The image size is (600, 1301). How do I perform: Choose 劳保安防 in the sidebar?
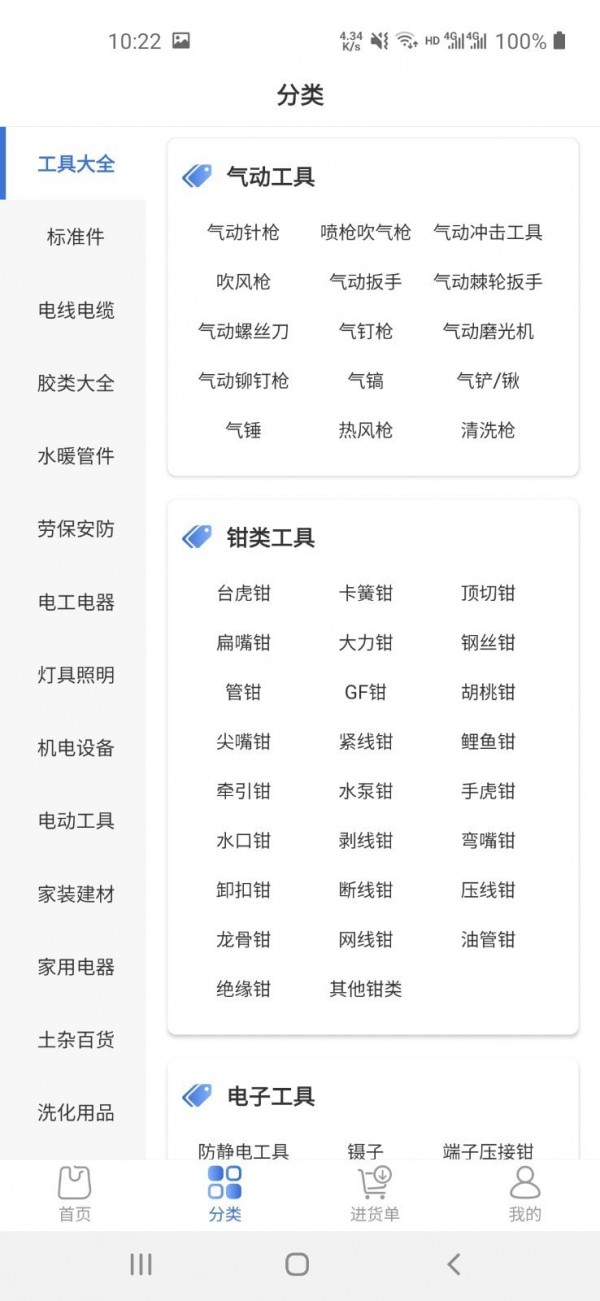click(x=75, y=529)
